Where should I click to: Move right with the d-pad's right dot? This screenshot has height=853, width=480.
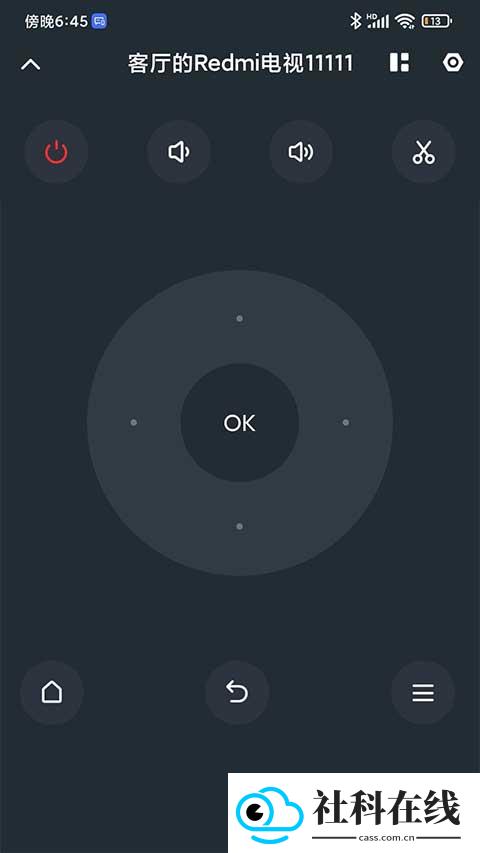pos(346,422)
